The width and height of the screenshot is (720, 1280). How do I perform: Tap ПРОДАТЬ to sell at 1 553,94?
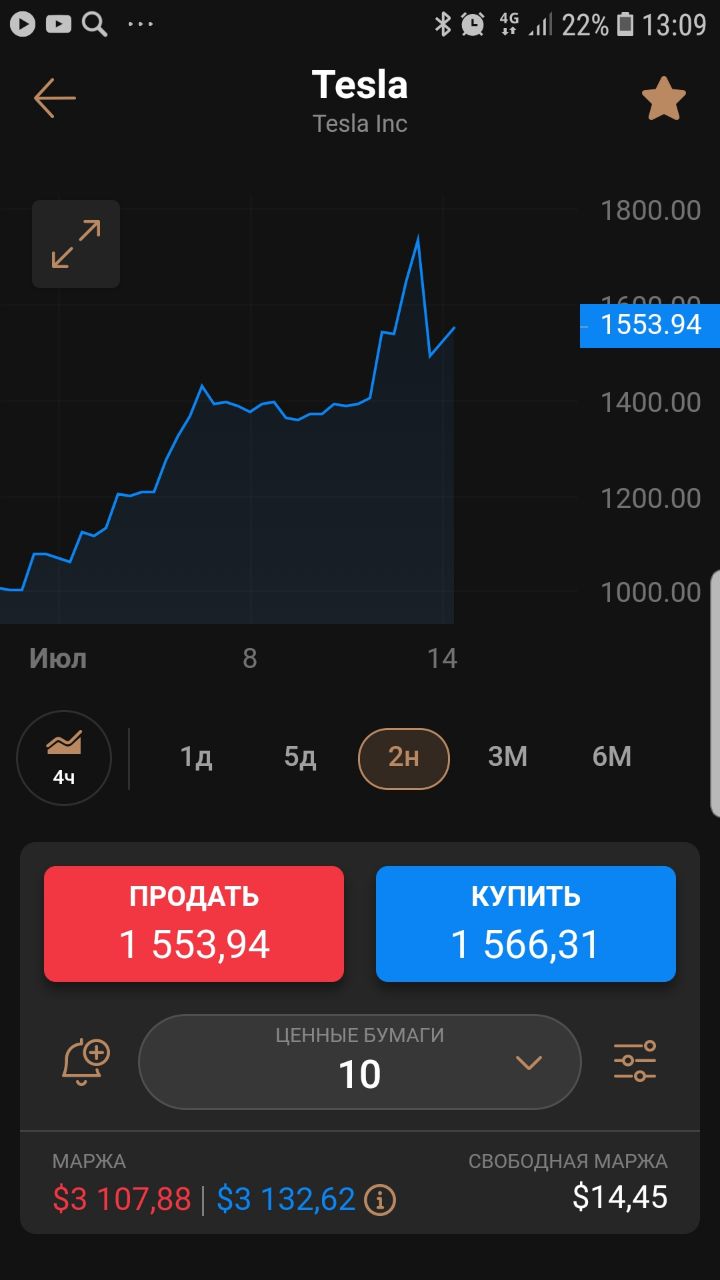194,924
